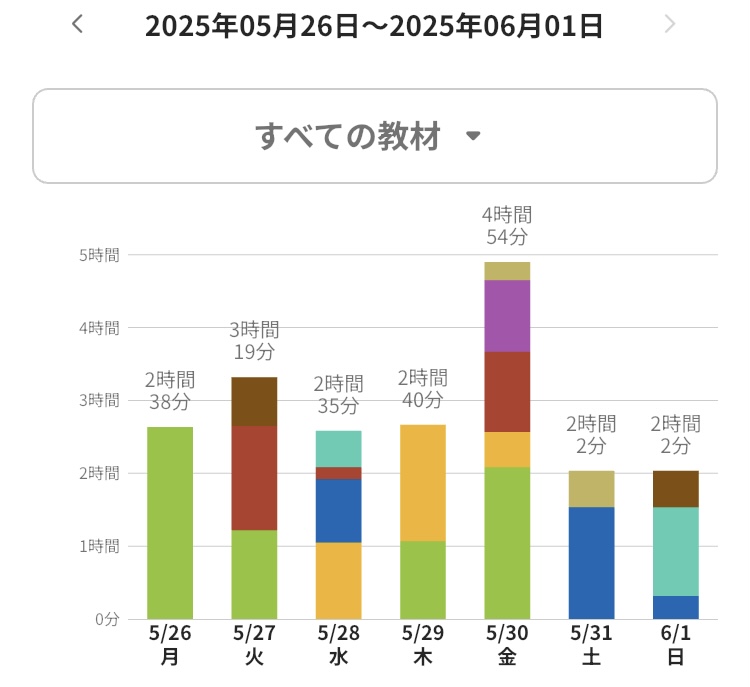The image size is (750, 687).
Task: Go to the next week
Action: (670, 24)
